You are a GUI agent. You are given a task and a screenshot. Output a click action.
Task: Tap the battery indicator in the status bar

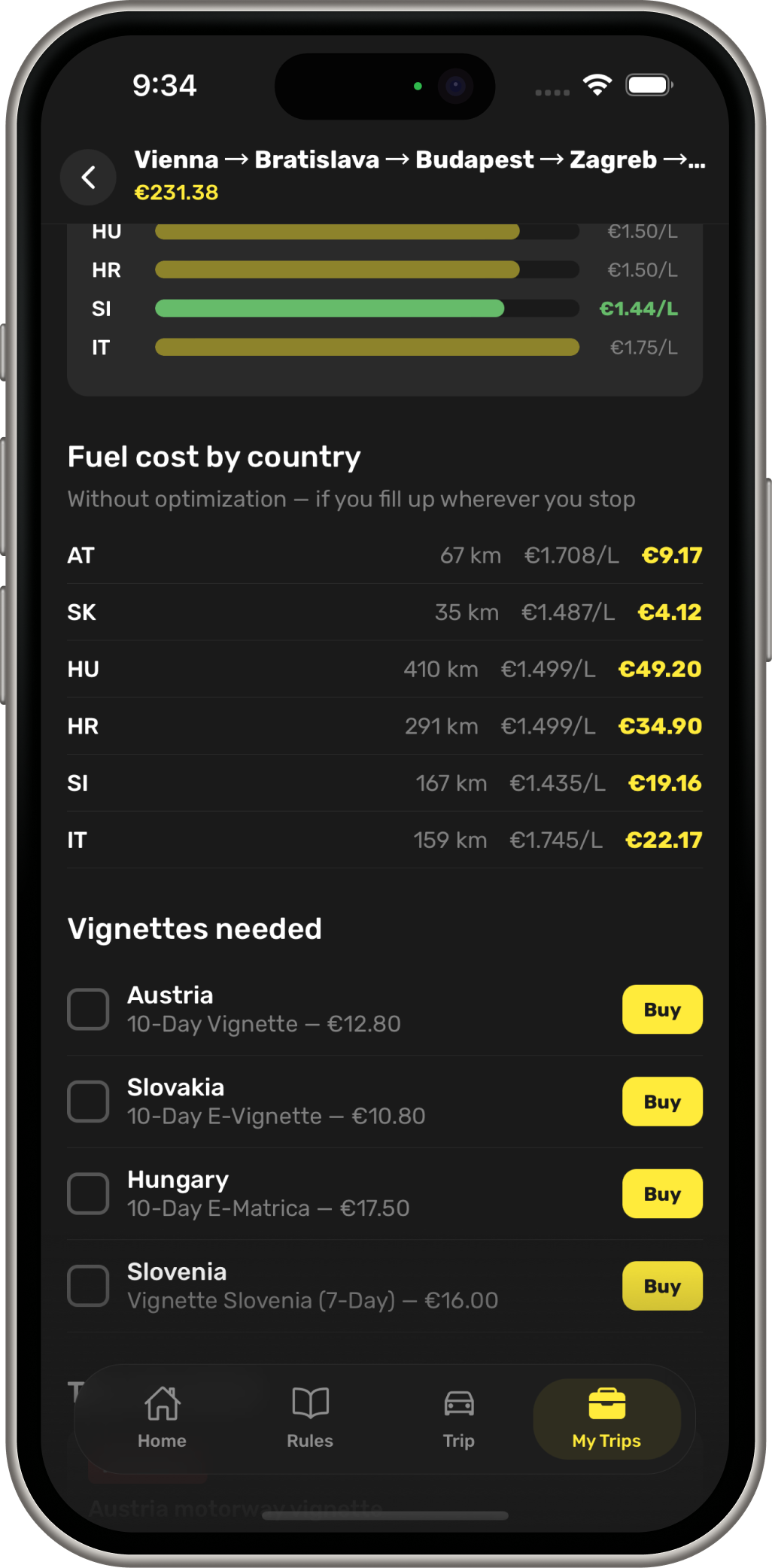pyautogui.click(x=649, y=87)
